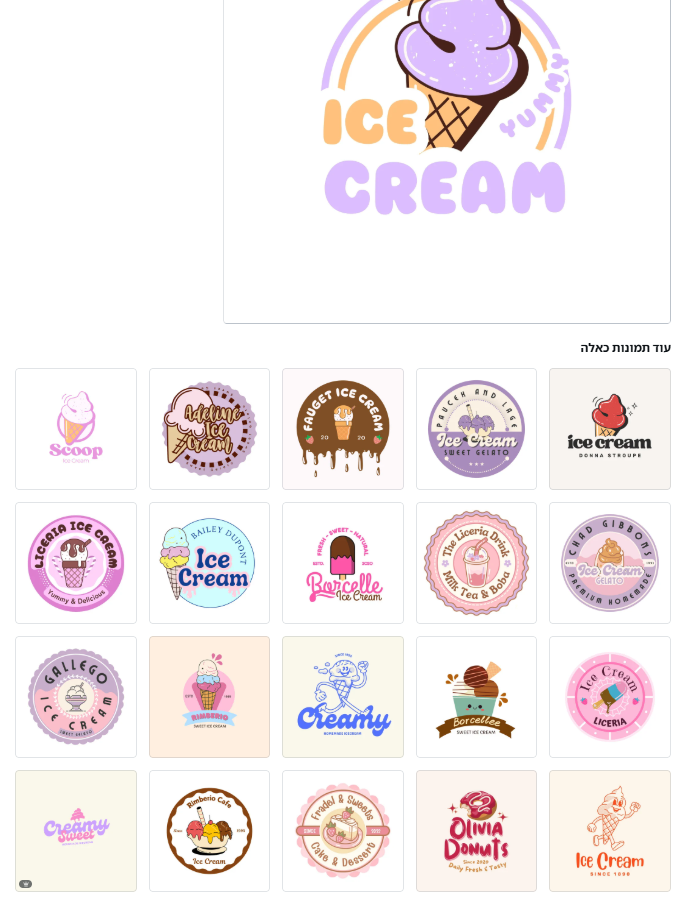
Task: Open the Chad Gibbons Ice Cream Gelato template
Action: pyautogui.click(x=610, y=563)
